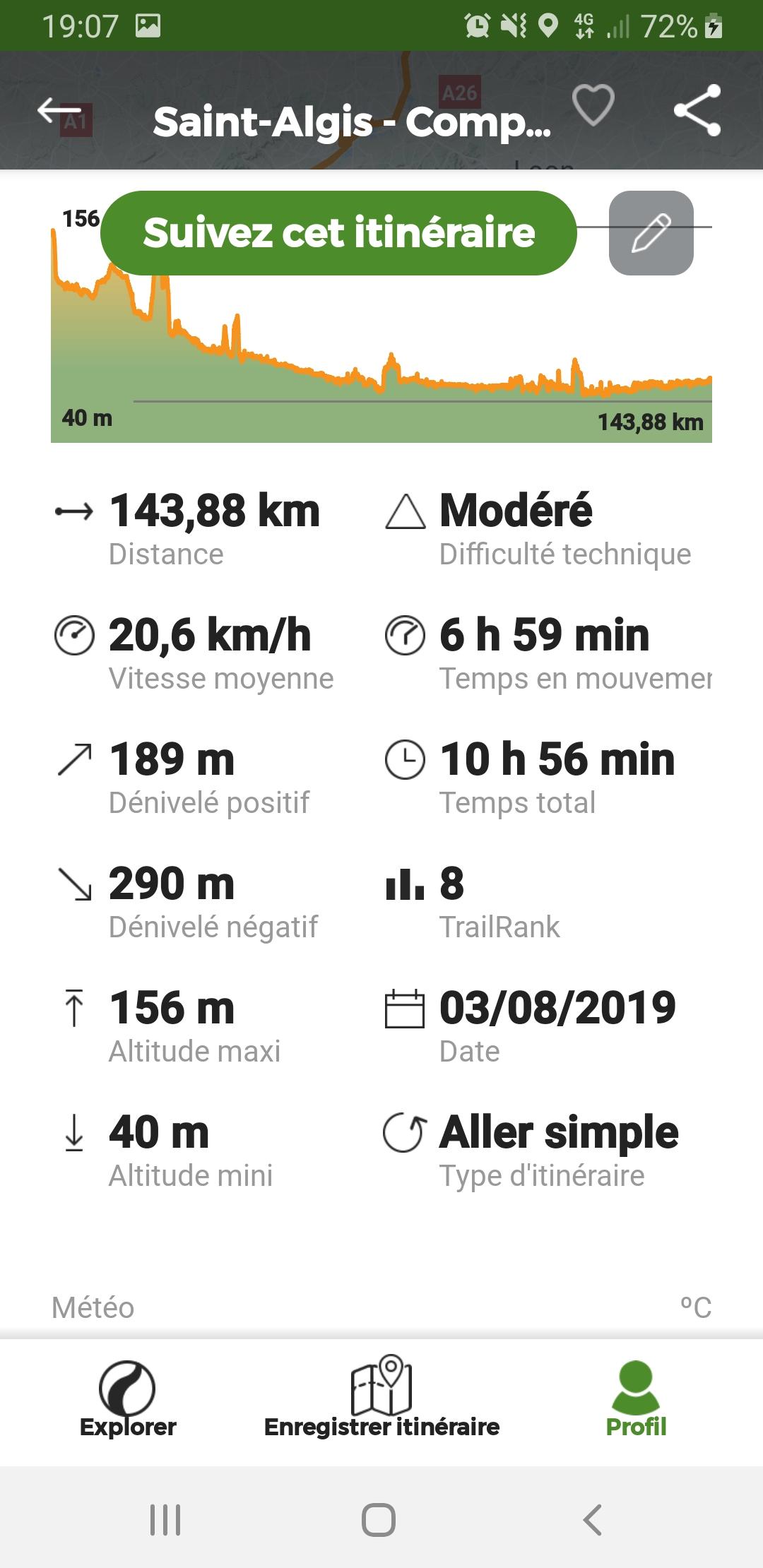
Task: Add this trail to favorites with the heart icon
Action: point(593,106)
